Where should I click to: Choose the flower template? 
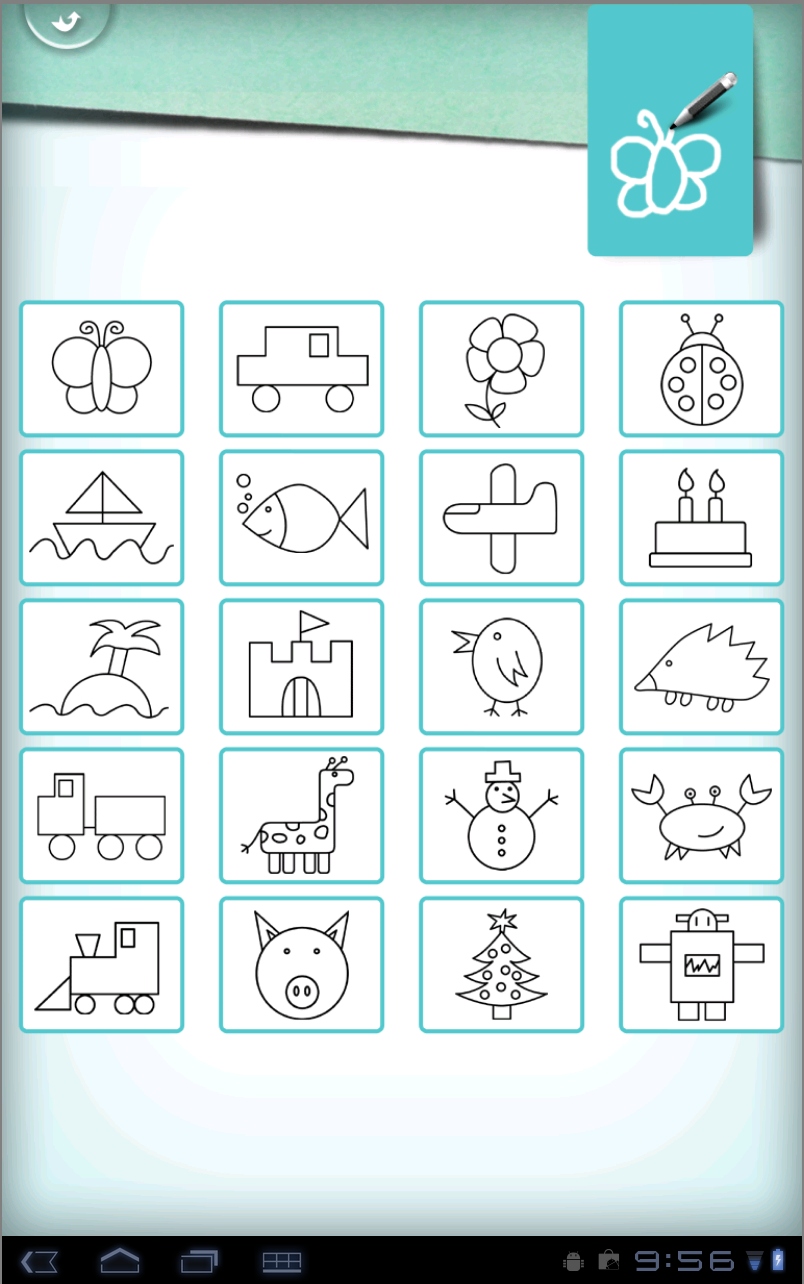coord(501,368)
